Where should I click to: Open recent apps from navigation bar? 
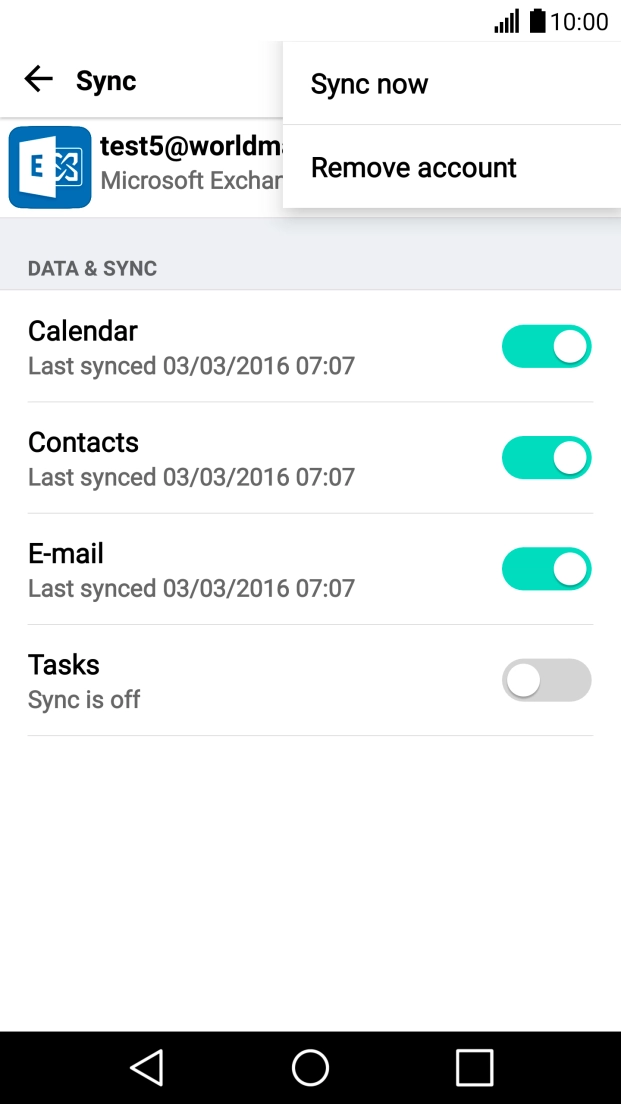point(474,1067)
